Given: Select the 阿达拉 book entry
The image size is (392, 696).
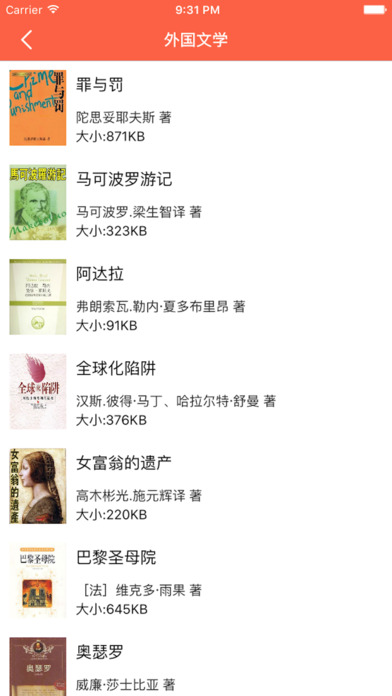Looking at the screenshot, I should (196, 297).
